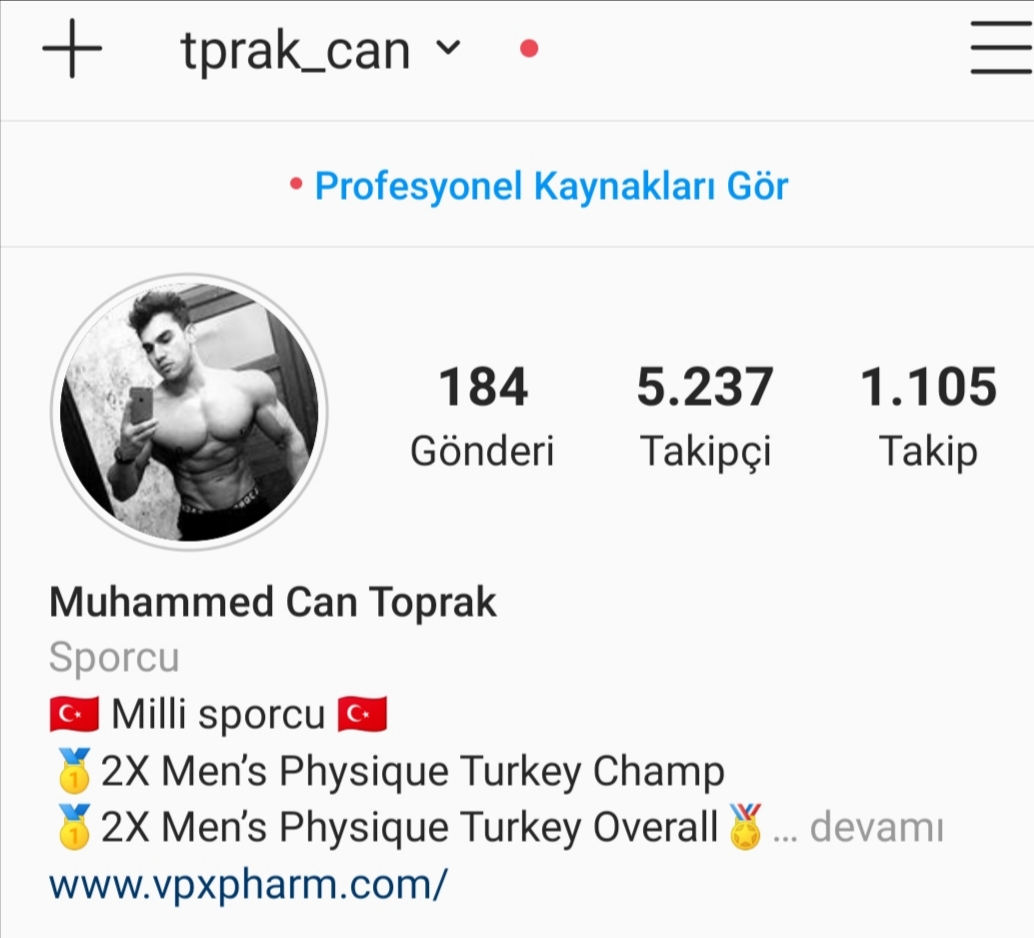The image size is (1034, 938).
Task: Expand the bio with devamı
Action: 876,829
